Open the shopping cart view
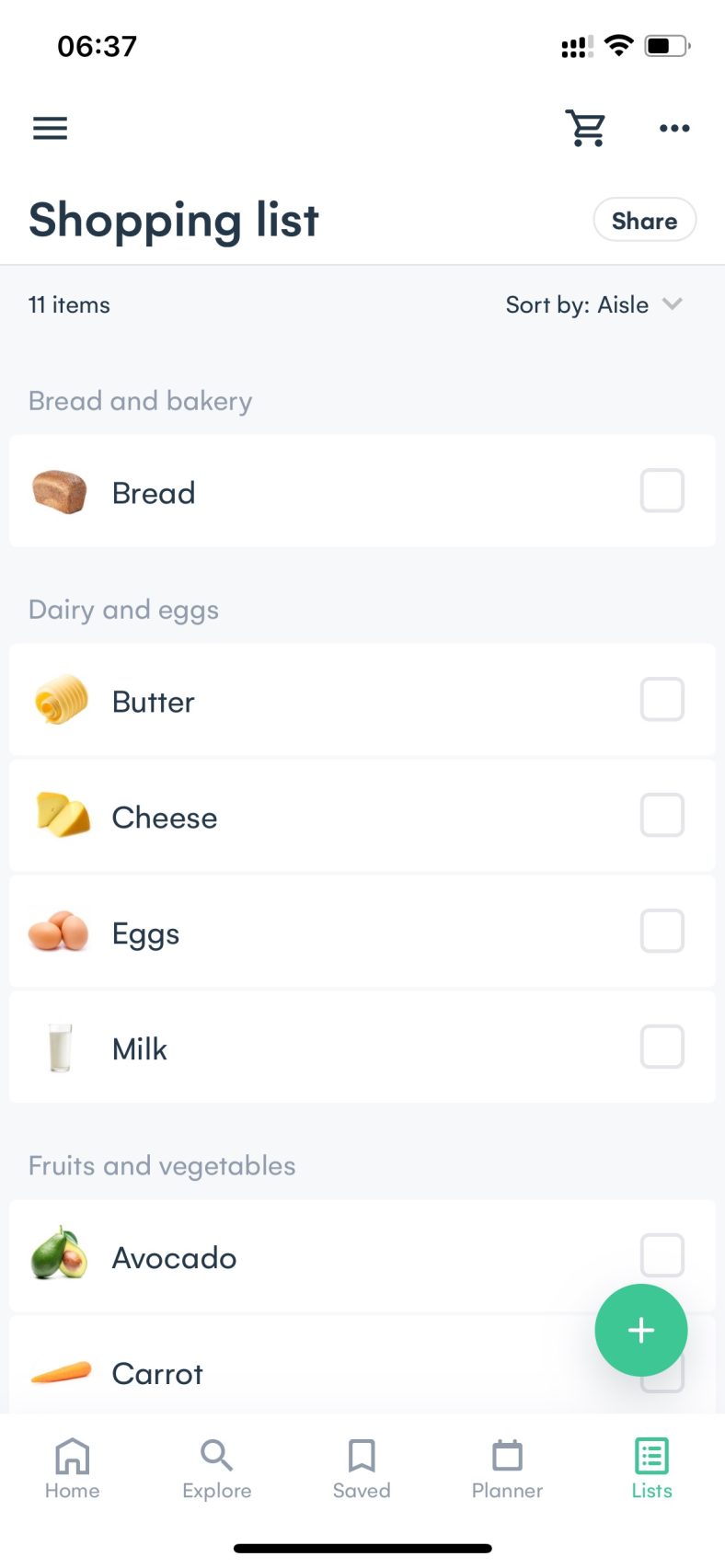Screen dimensions: 725x1568 (585, 128)
